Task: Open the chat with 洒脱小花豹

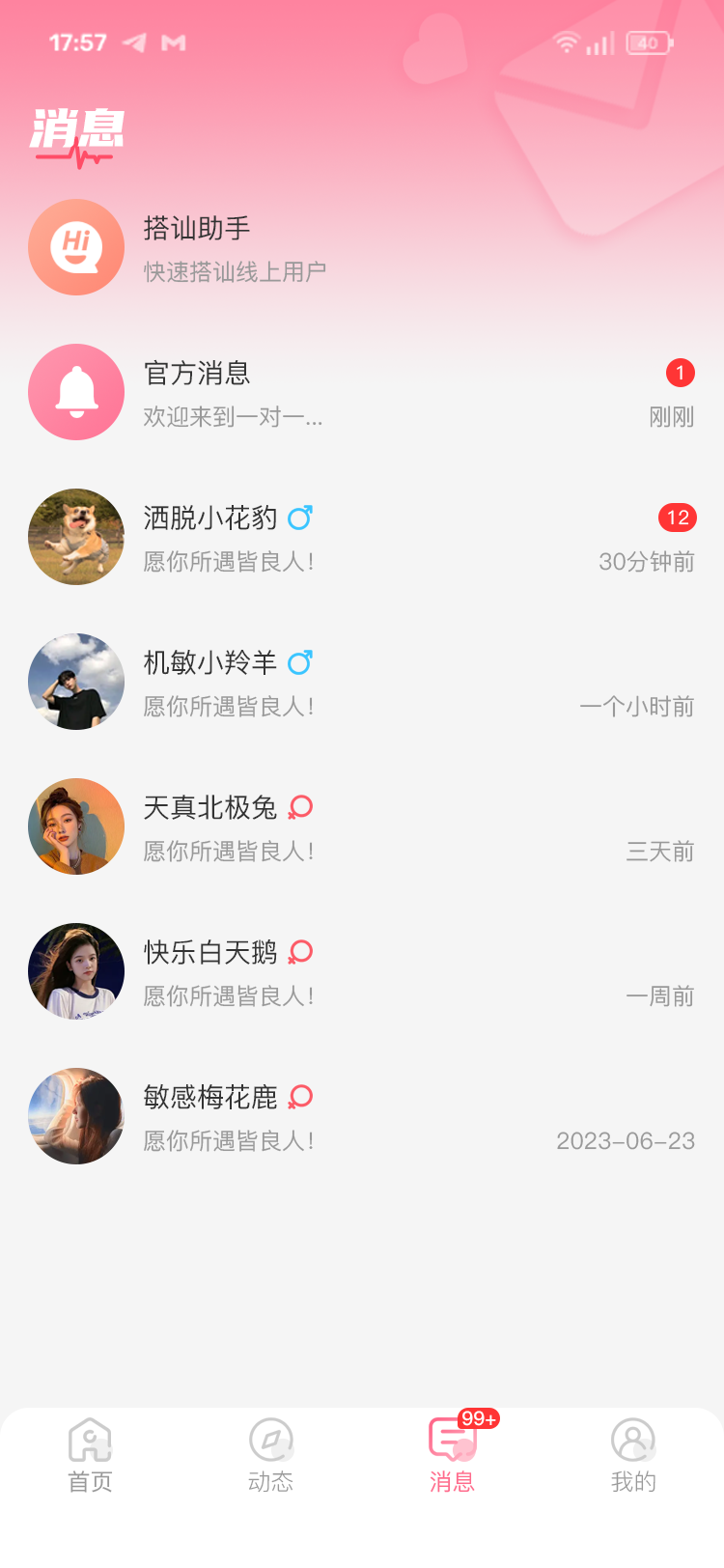Action: pos(362,537)
